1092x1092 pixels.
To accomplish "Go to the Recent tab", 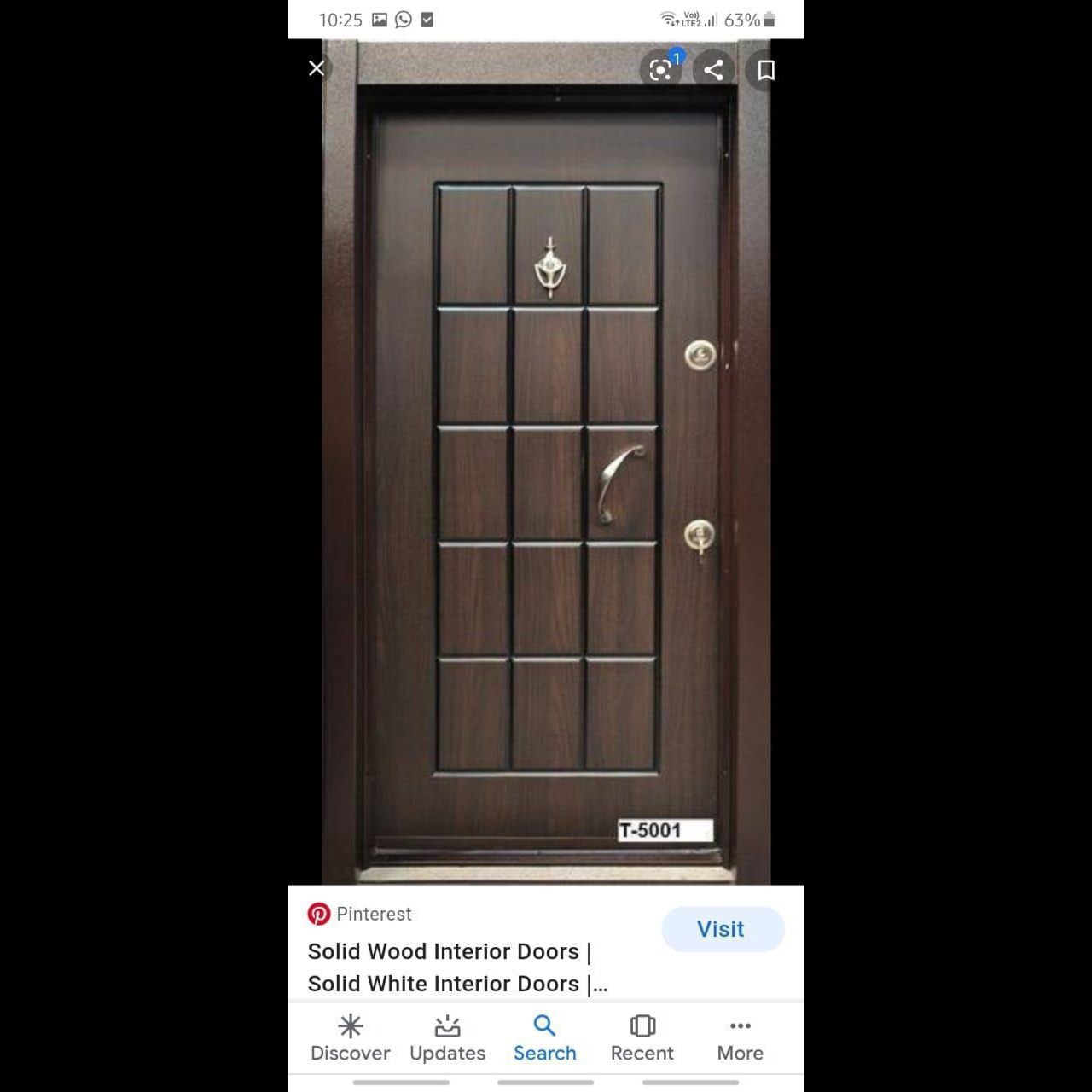I will [642, 1037].
